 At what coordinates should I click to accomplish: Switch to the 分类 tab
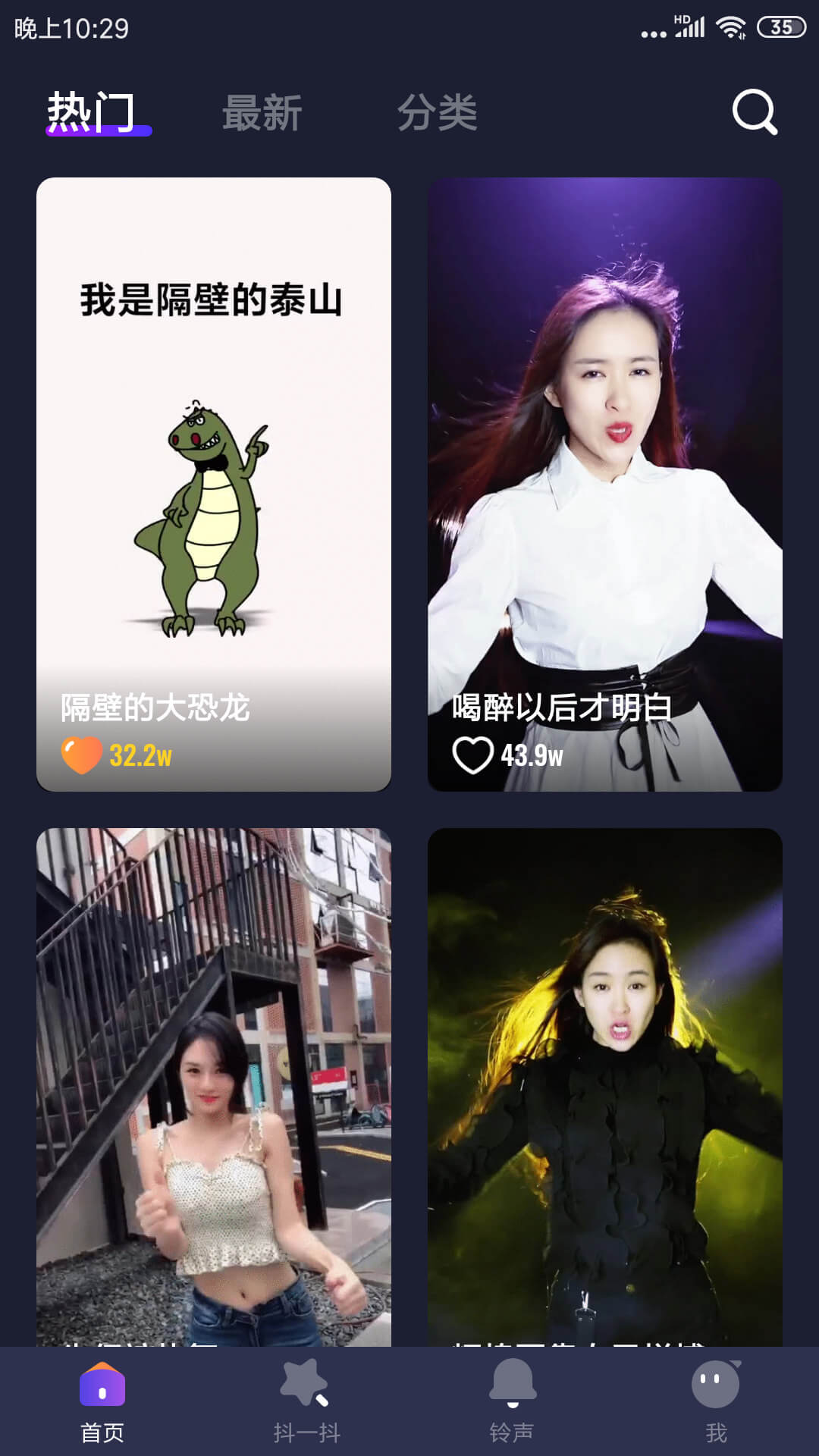pyautogui.click(x=438, y=113)
